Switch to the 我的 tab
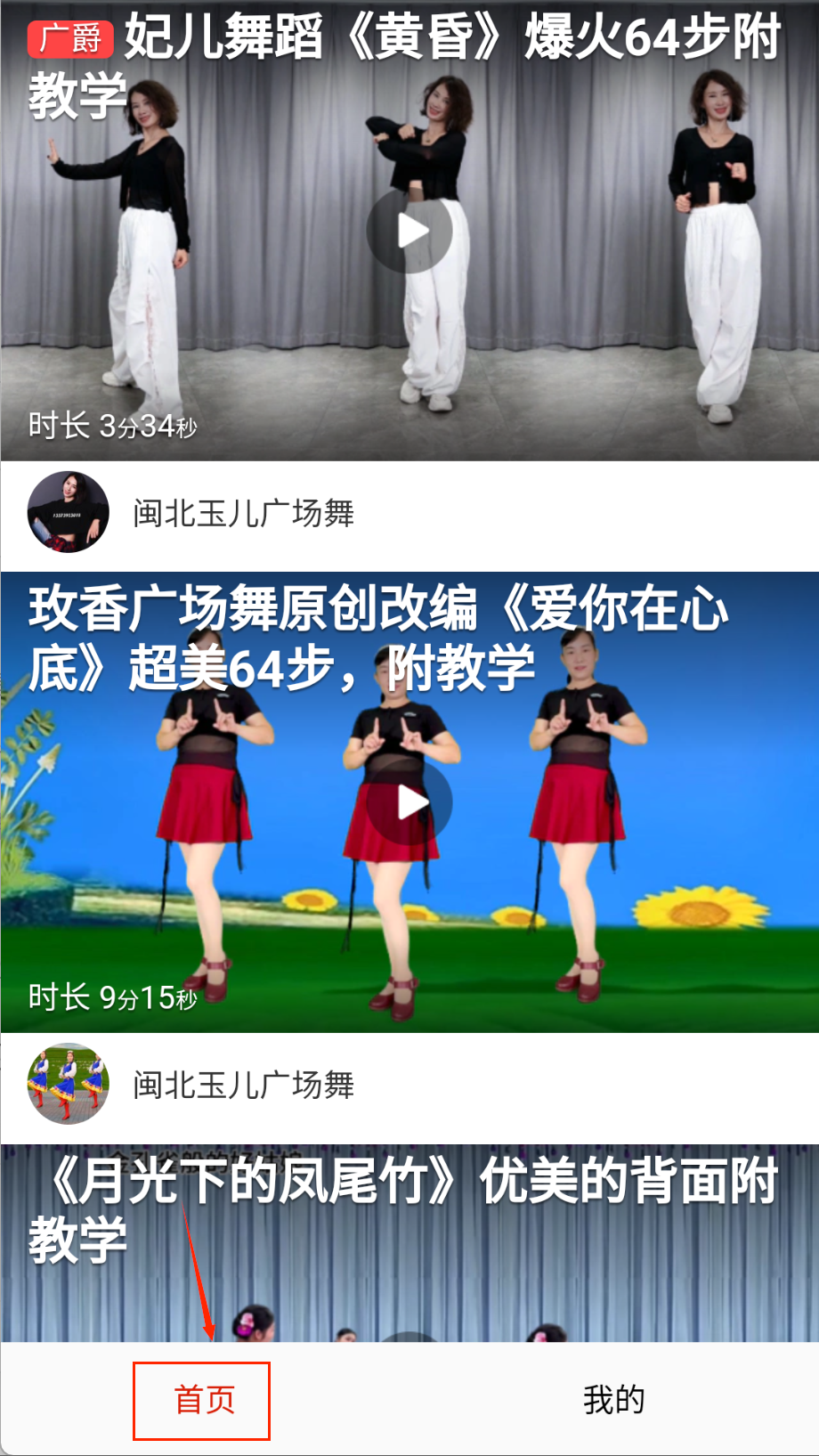Screen dimensions: 819x1456 [613, 1400]
